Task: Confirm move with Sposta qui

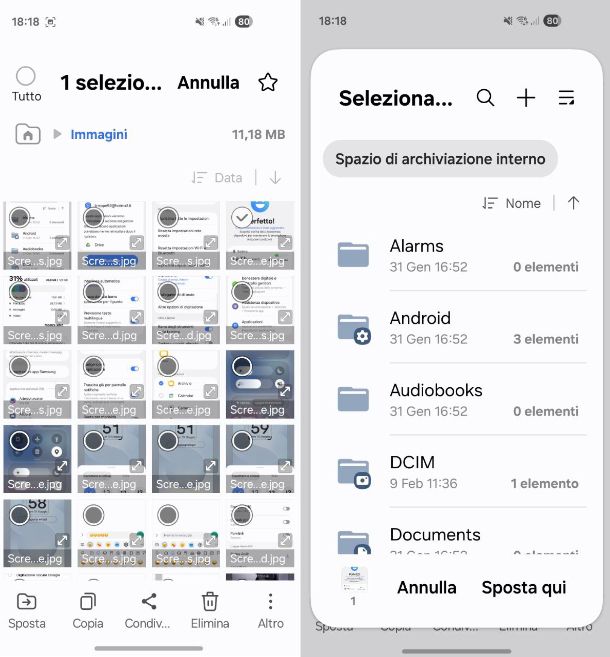Action: click(x=524, y=588)
